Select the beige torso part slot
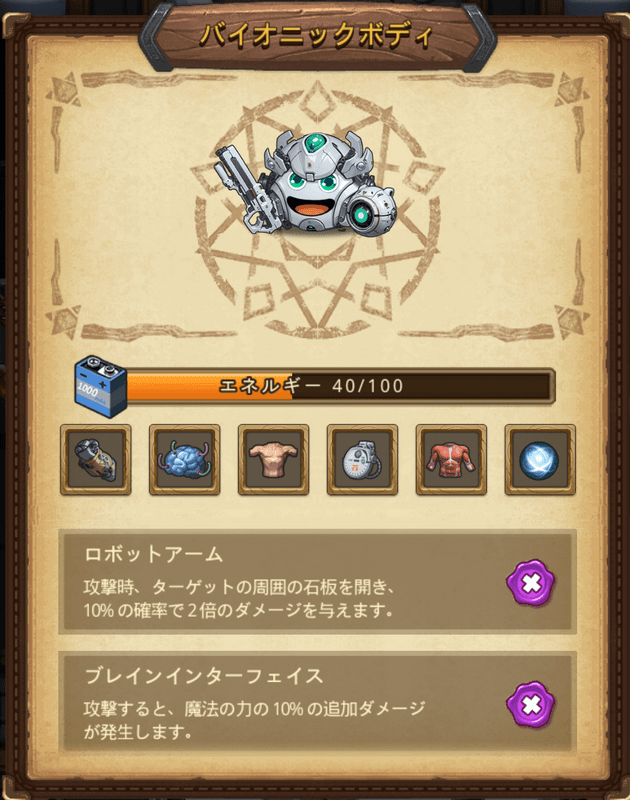This screenshot has height=800, width=630. (274, 459)
